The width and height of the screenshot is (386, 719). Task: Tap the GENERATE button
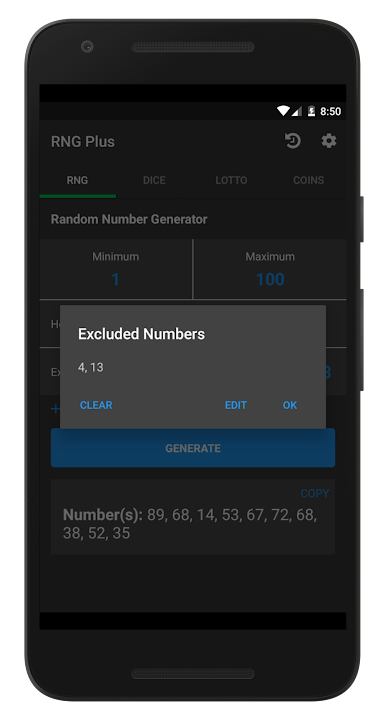193,448
